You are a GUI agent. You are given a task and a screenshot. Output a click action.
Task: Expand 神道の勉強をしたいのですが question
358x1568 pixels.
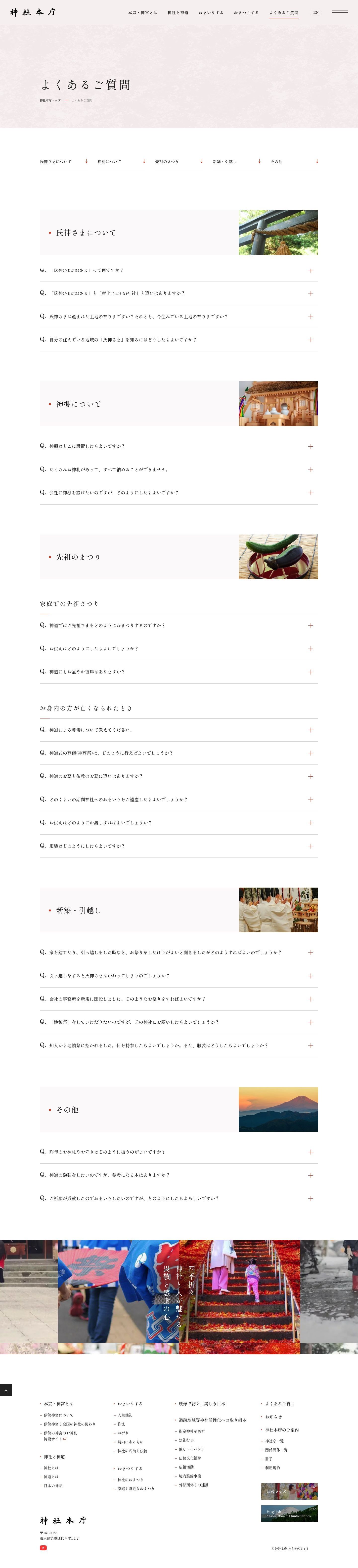pyautogui.click(x=179, y=1175)
